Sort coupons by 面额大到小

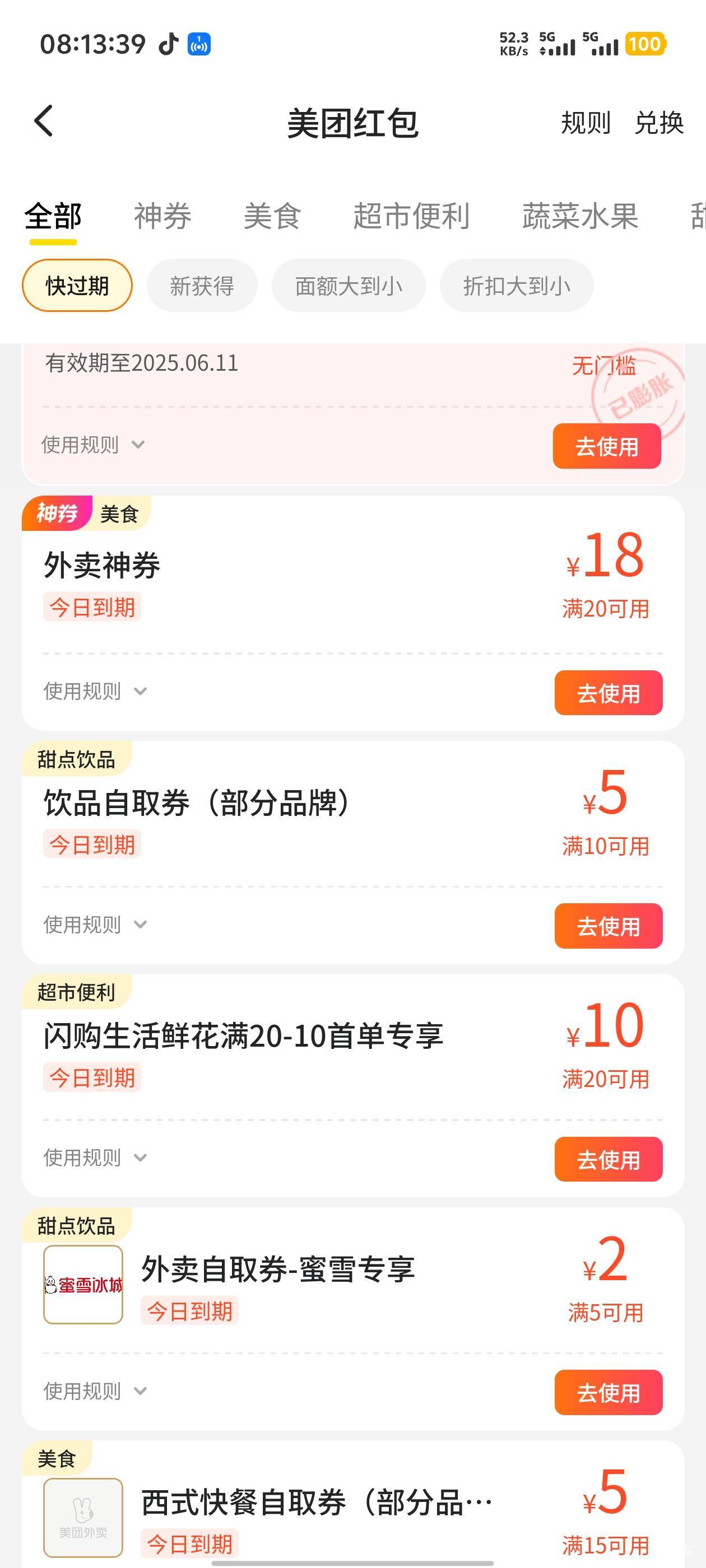349,286
